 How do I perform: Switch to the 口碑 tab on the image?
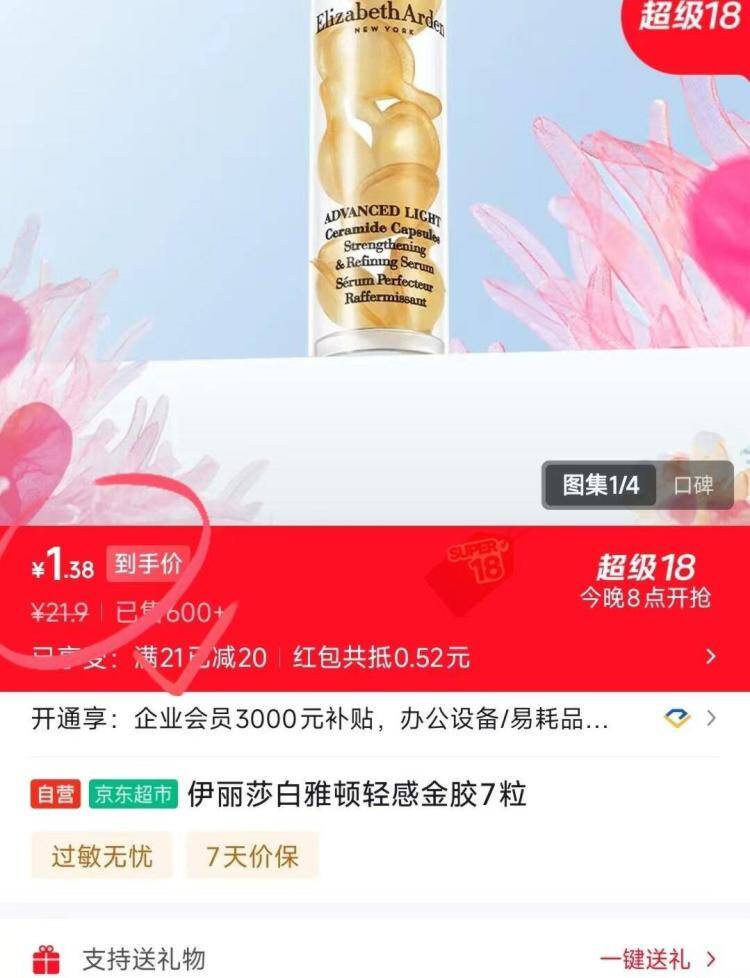click(x=693, y=486)
